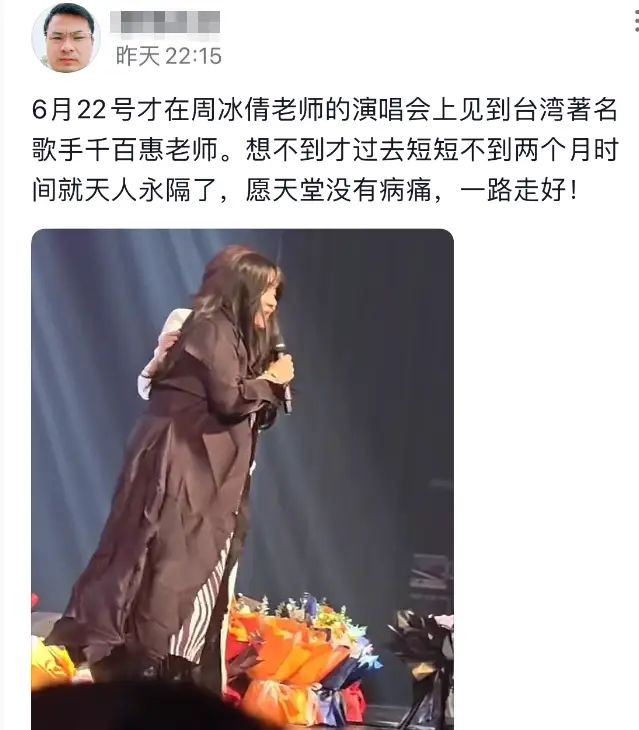Open the poster's profile avatar
Image resolution: width=639 pixels, height=730 pixels.
pos(66,38)
